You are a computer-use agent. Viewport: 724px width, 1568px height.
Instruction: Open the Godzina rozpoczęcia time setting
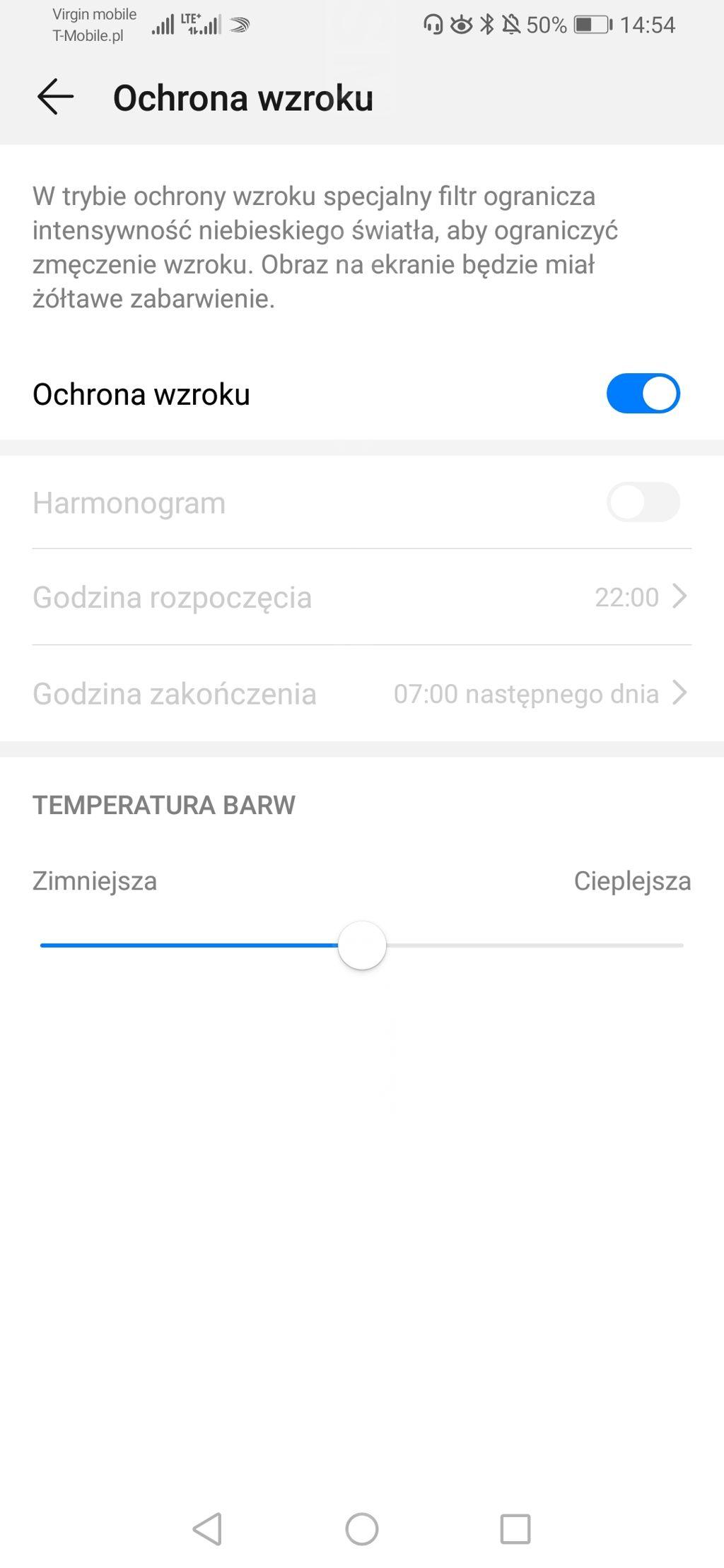click(362, 597)
